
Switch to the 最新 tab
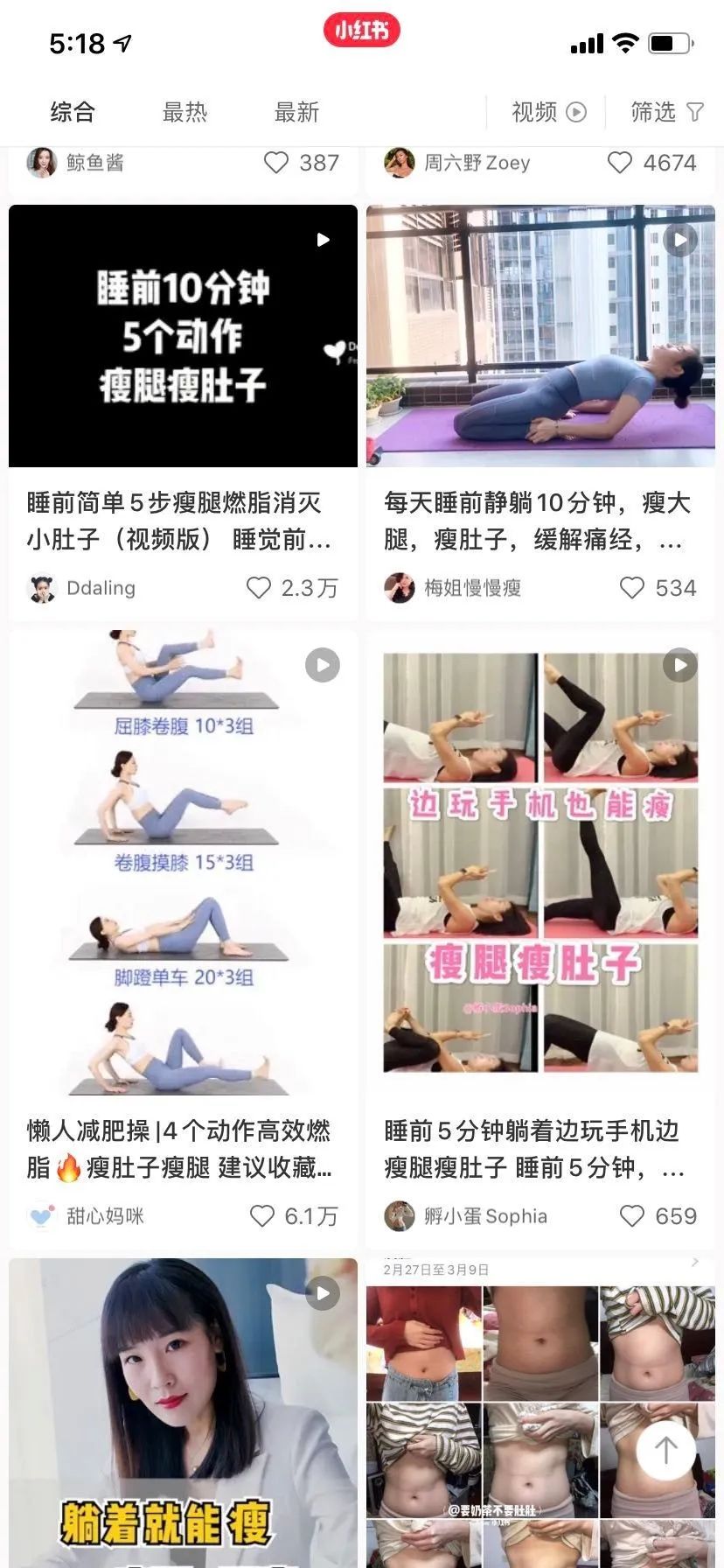pyautogui.click(x=297, y=112)
